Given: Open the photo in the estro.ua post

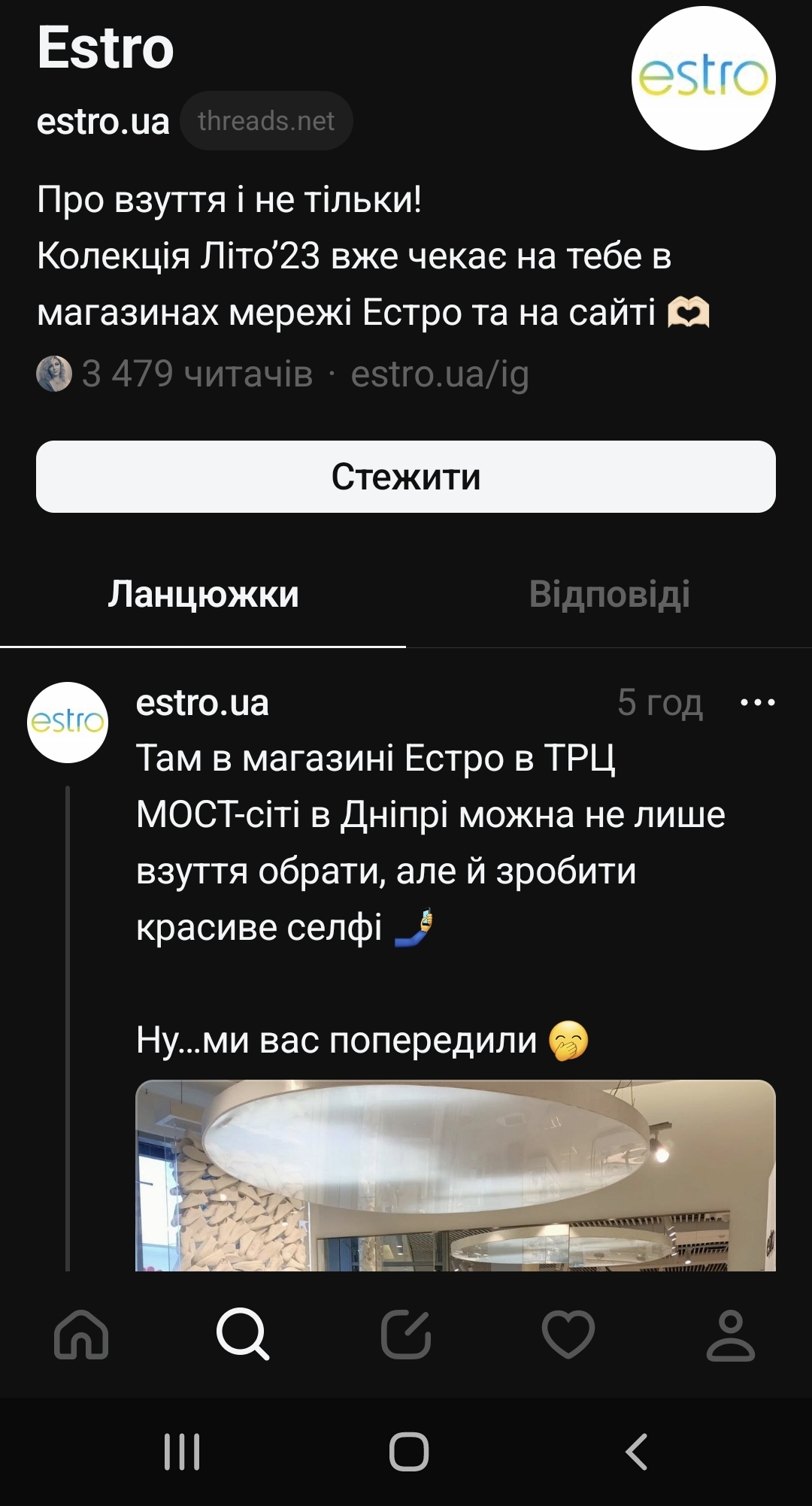Looking at the screenshot, I should coord(455,1175).
